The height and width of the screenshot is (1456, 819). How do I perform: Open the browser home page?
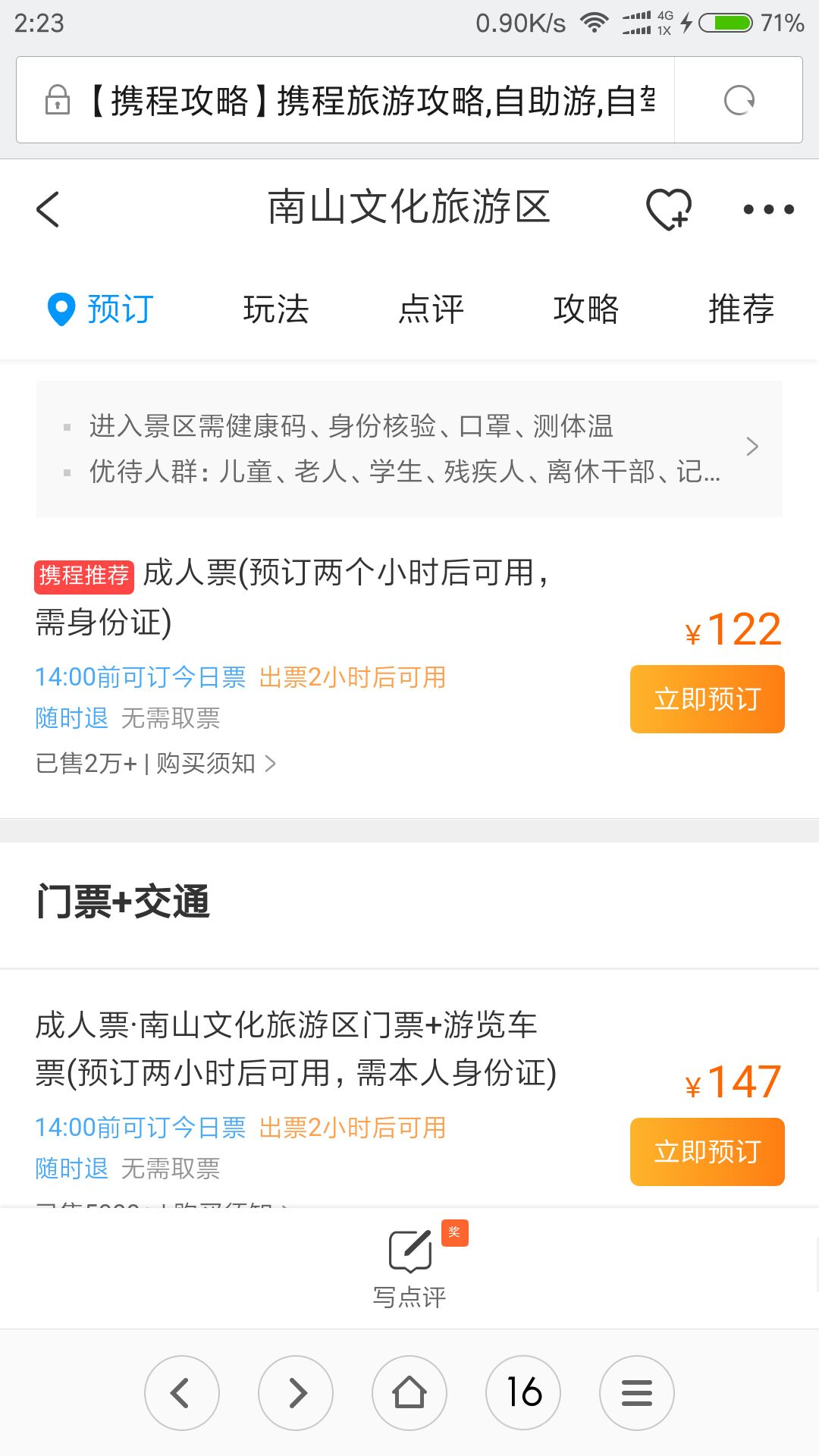[409, 1393]
